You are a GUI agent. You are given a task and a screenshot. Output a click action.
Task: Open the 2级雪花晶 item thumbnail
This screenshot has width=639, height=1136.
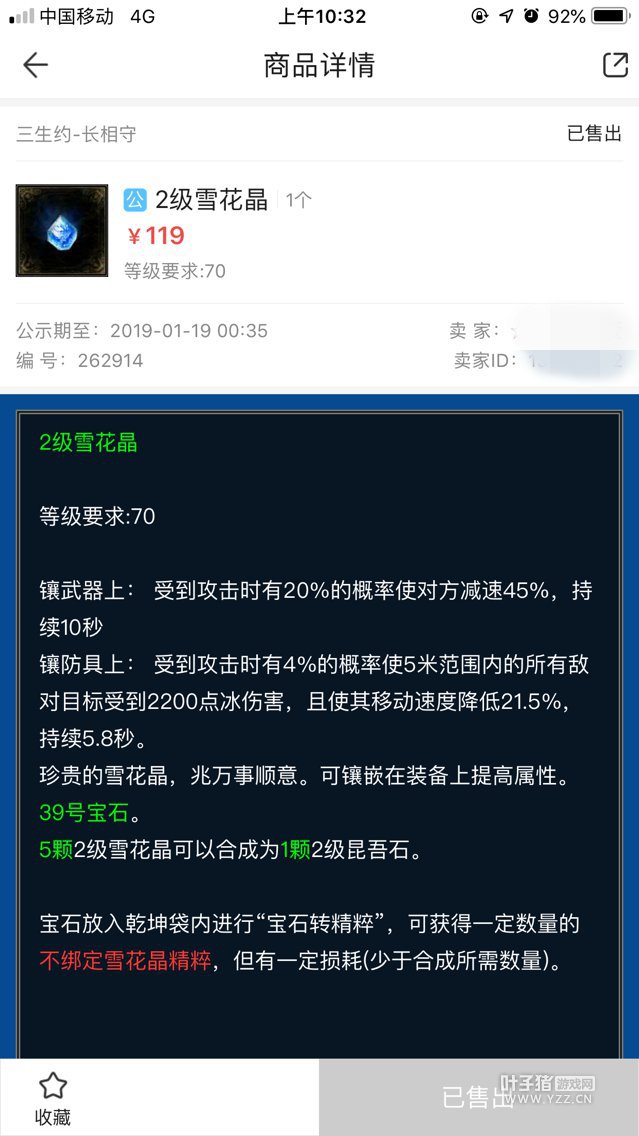[61, 230]
